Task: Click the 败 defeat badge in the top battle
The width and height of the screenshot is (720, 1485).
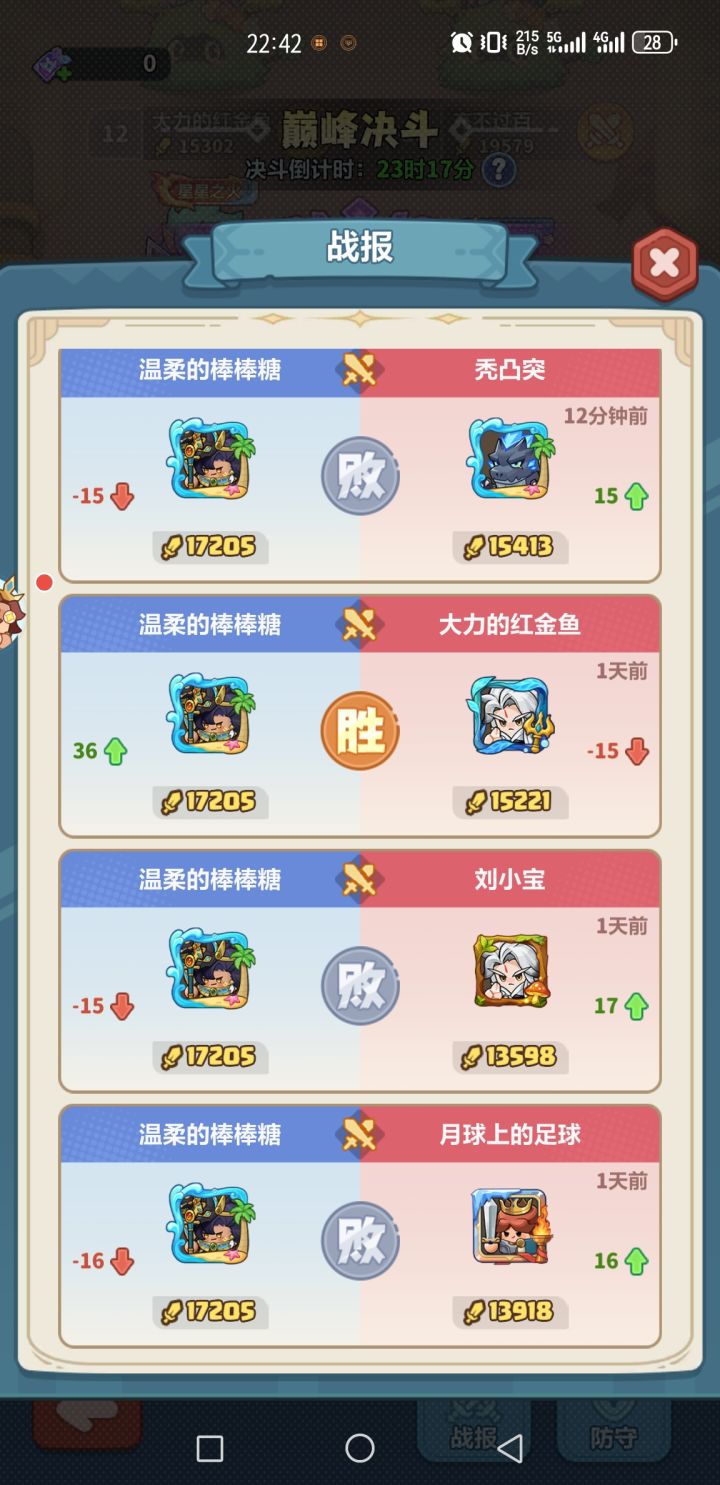Action: [359, 476]
